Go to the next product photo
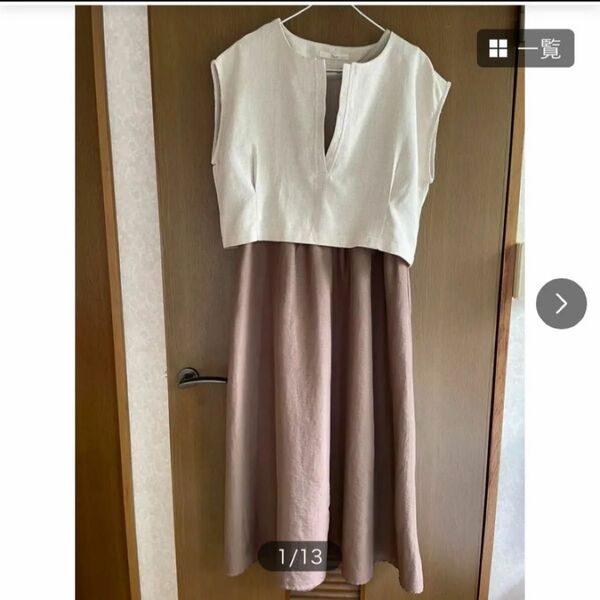Image resolution: width=600 pixels, height=600 pixels. click(x=561, y=303)
